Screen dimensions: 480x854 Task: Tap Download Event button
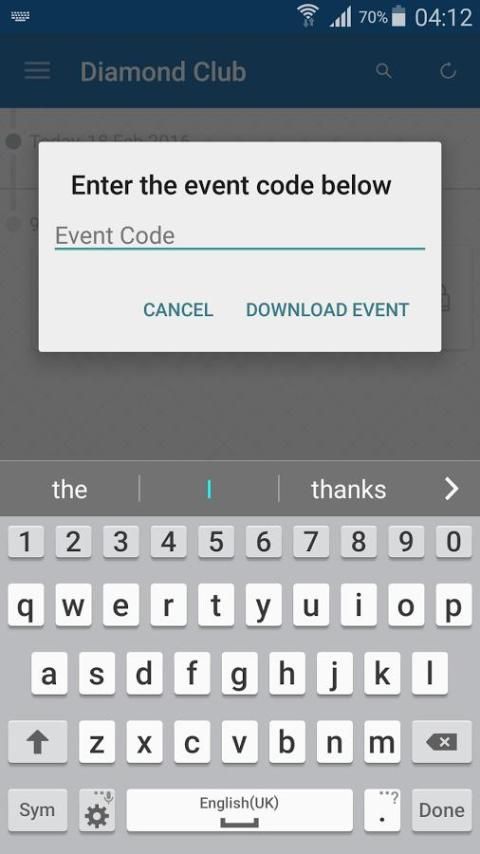[327, 309]
